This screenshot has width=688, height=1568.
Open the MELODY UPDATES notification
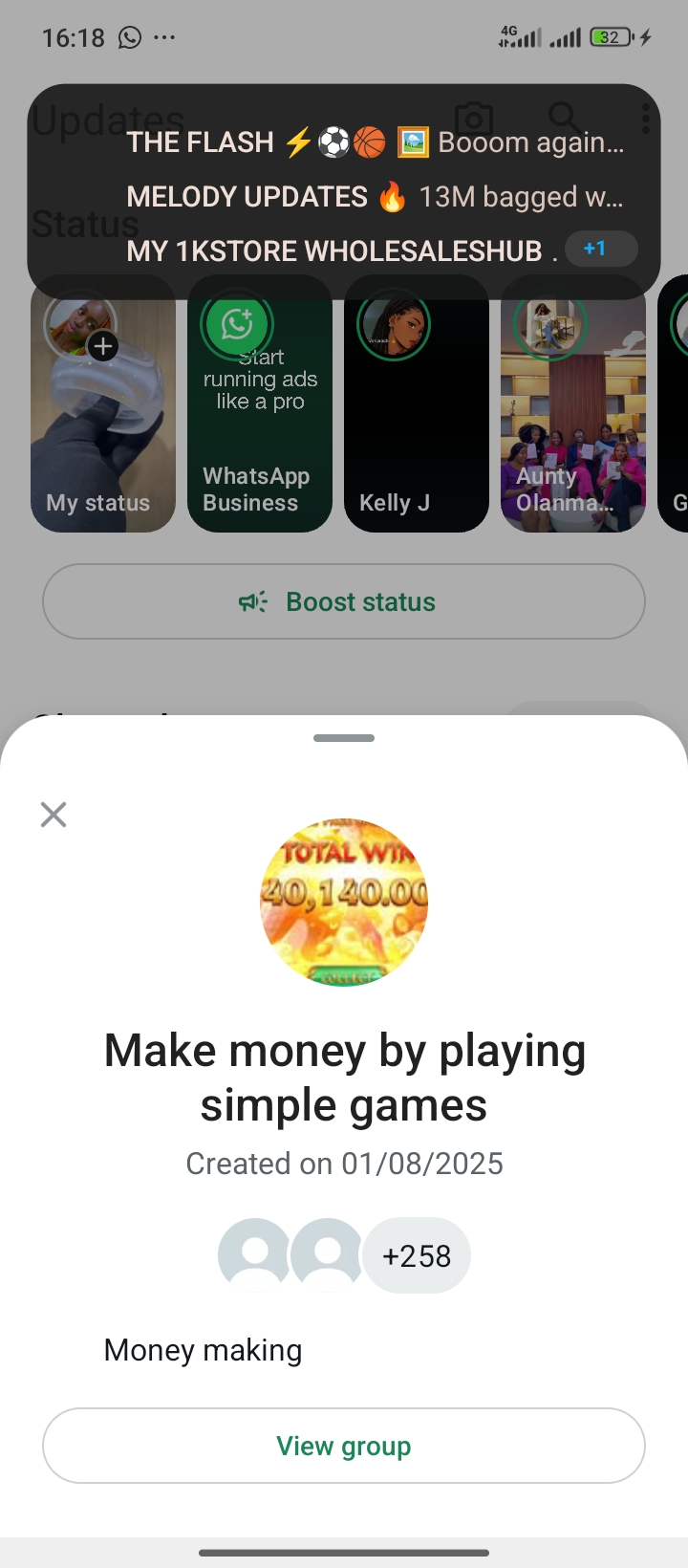pyautogui.click(x=375, y=197)
